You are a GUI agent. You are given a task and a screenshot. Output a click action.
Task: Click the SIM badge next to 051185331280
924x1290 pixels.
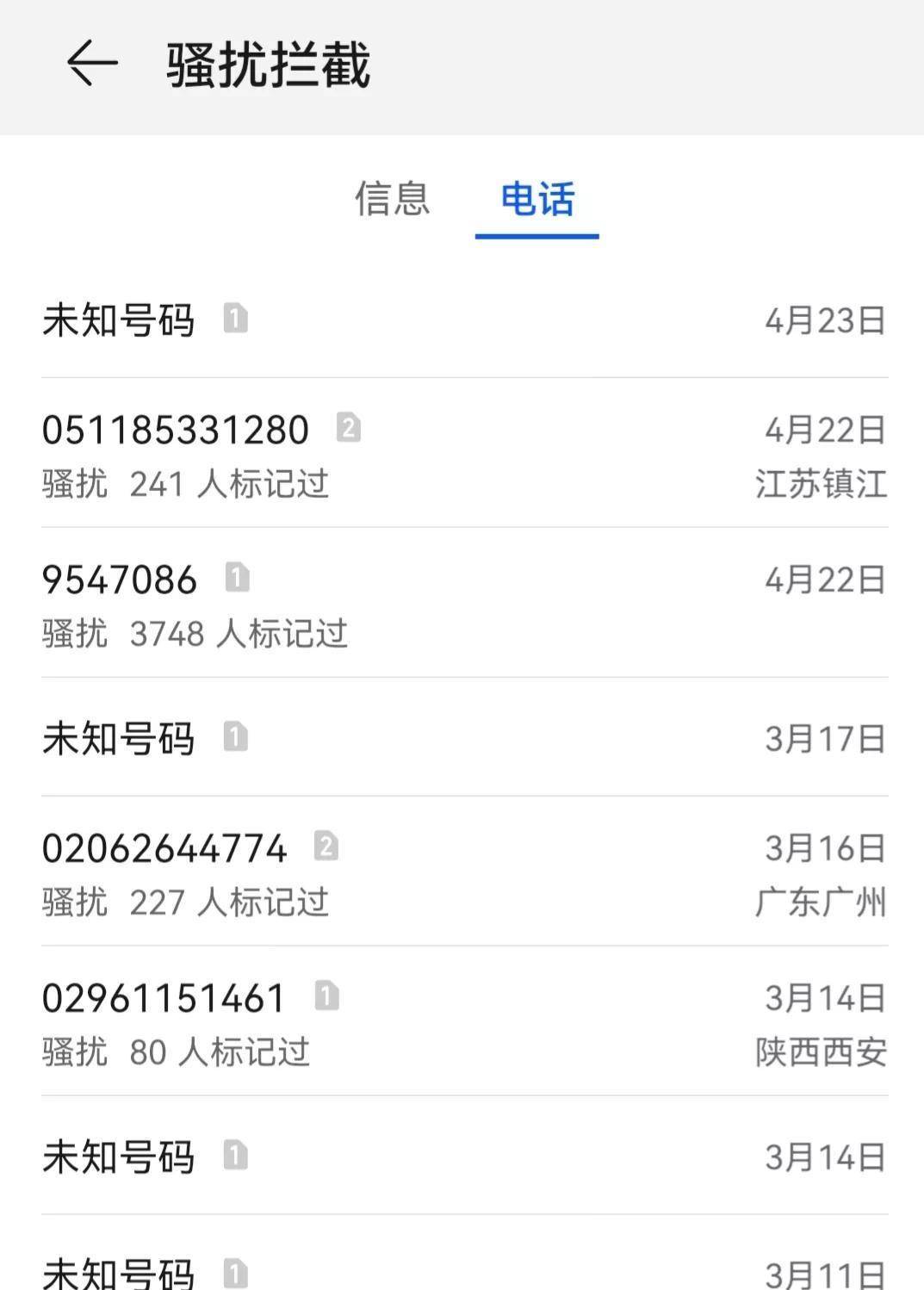(347, 428)
